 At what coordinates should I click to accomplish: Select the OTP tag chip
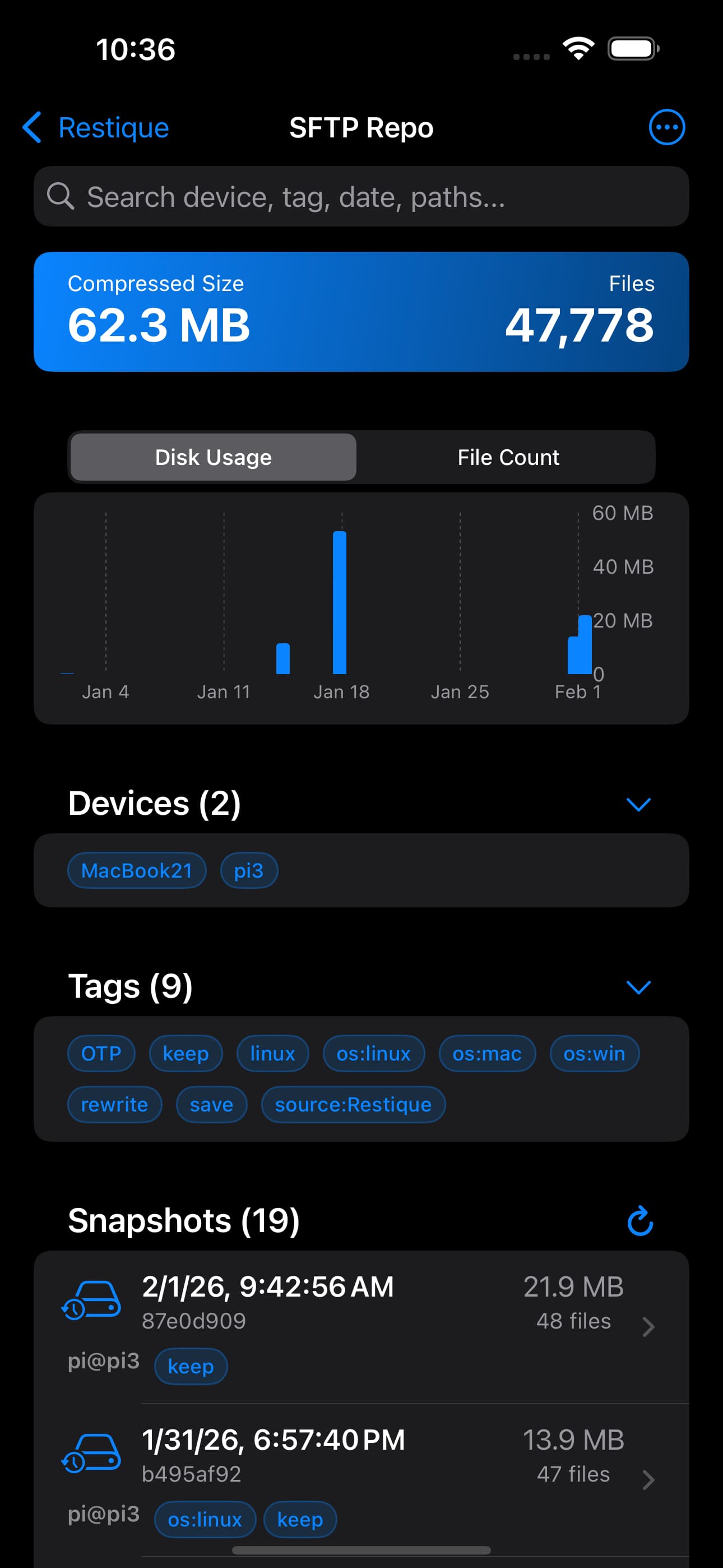[x=101, y=1053]
